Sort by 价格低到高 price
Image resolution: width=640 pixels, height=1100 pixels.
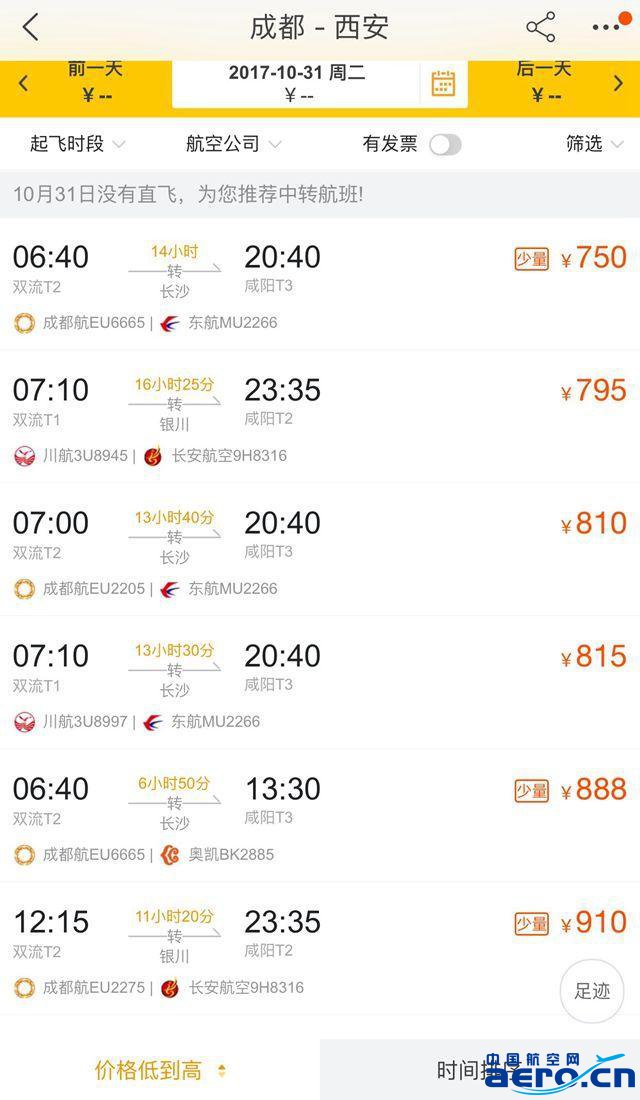click(x=160, y=1070)
